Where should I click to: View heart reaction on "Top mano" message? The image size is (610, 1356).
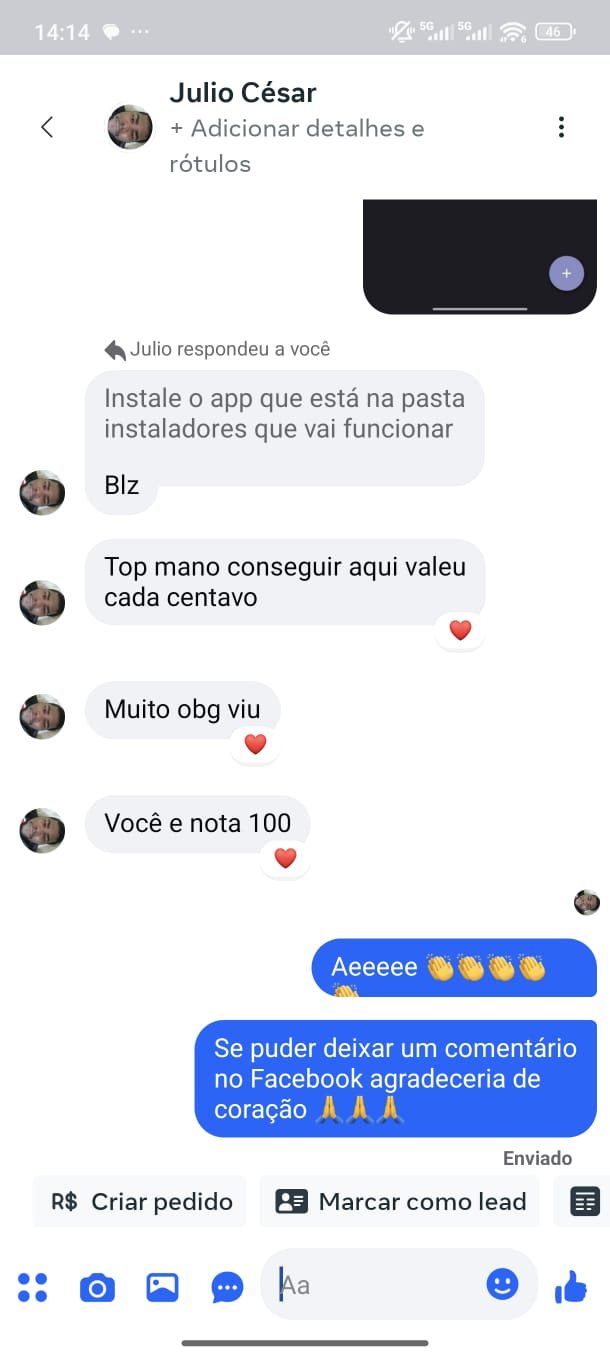[x=460, y=630]
